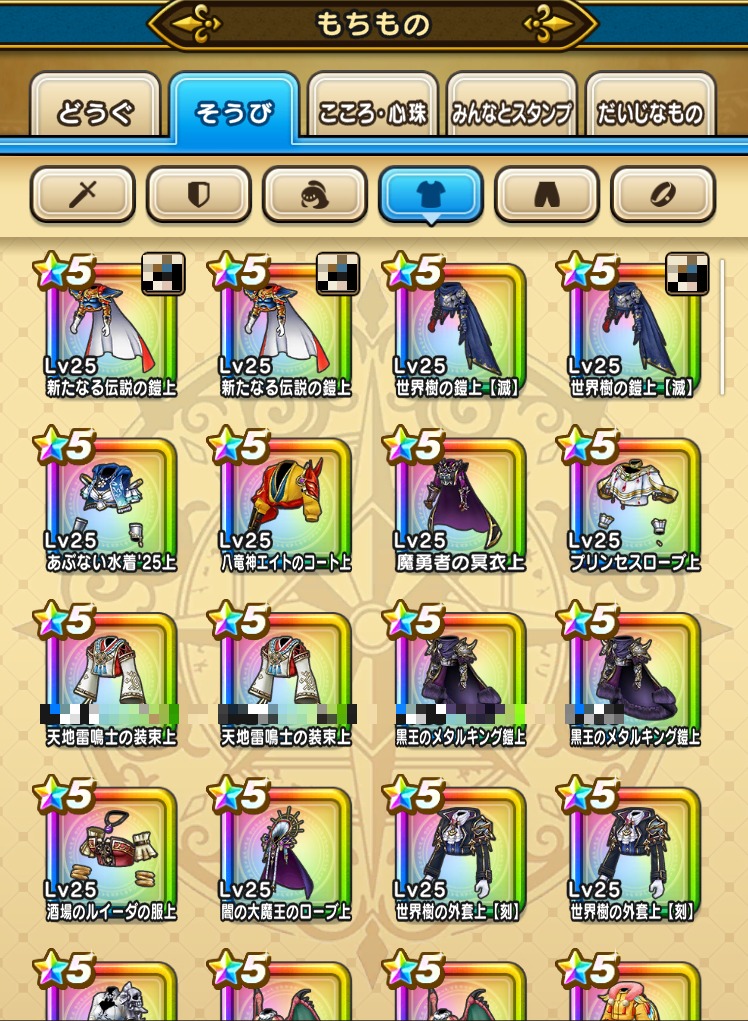Filter equipment by shield icon
Viewport: 748px width, 1021px height.
click(x=198, y=193)
